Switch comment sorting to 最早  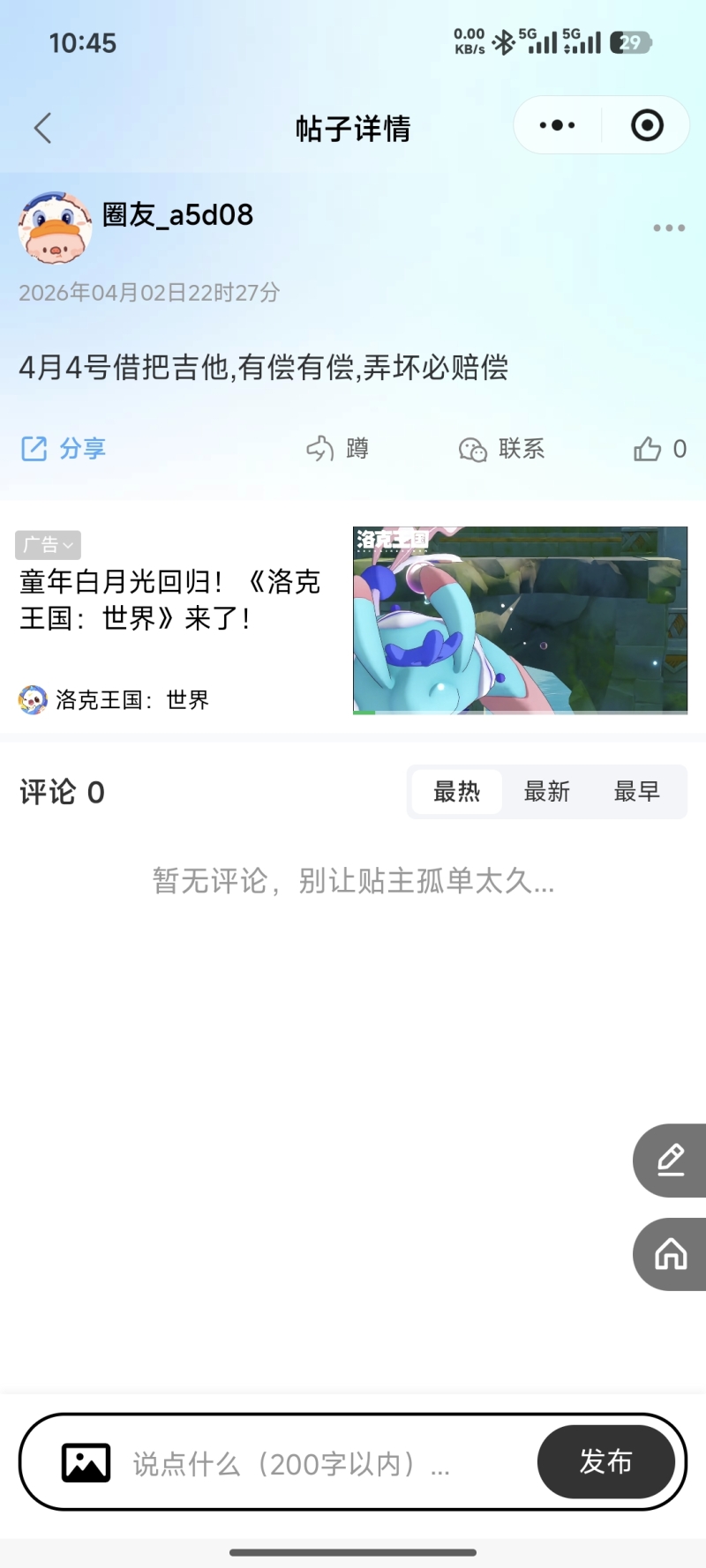coord(636,792)
